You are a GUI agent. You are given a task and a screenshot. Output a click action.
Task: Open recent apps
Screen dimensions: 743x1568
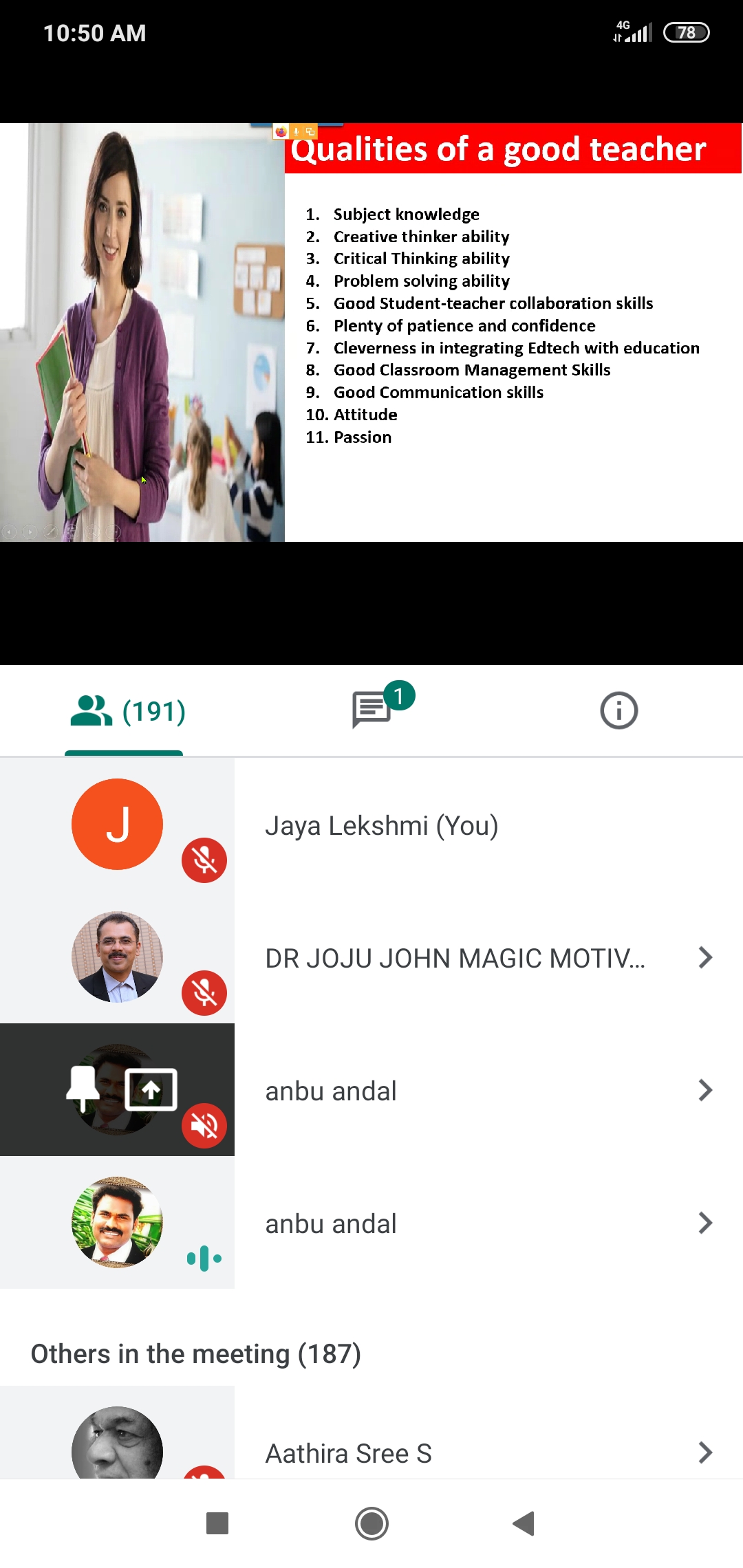click(x=217, y=1523)
